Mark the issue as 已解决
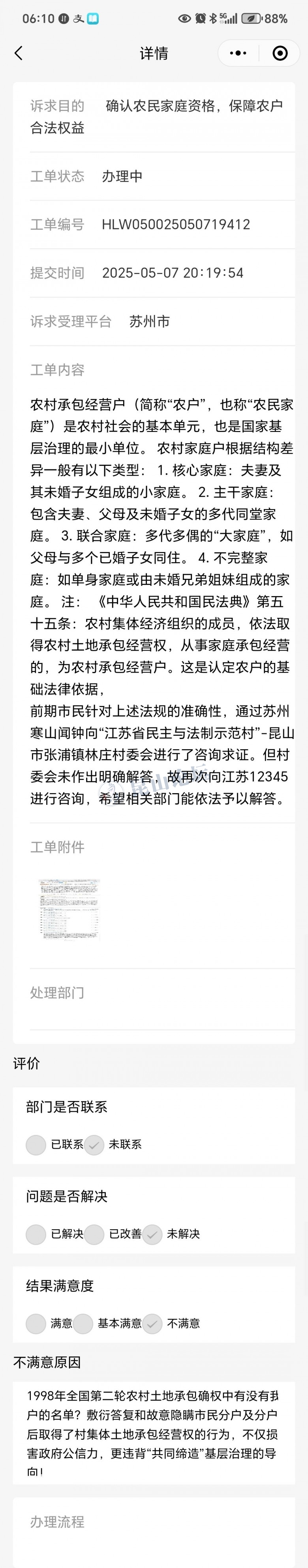Viewport: 308px width, 1568px height. tap(36, 1234)
